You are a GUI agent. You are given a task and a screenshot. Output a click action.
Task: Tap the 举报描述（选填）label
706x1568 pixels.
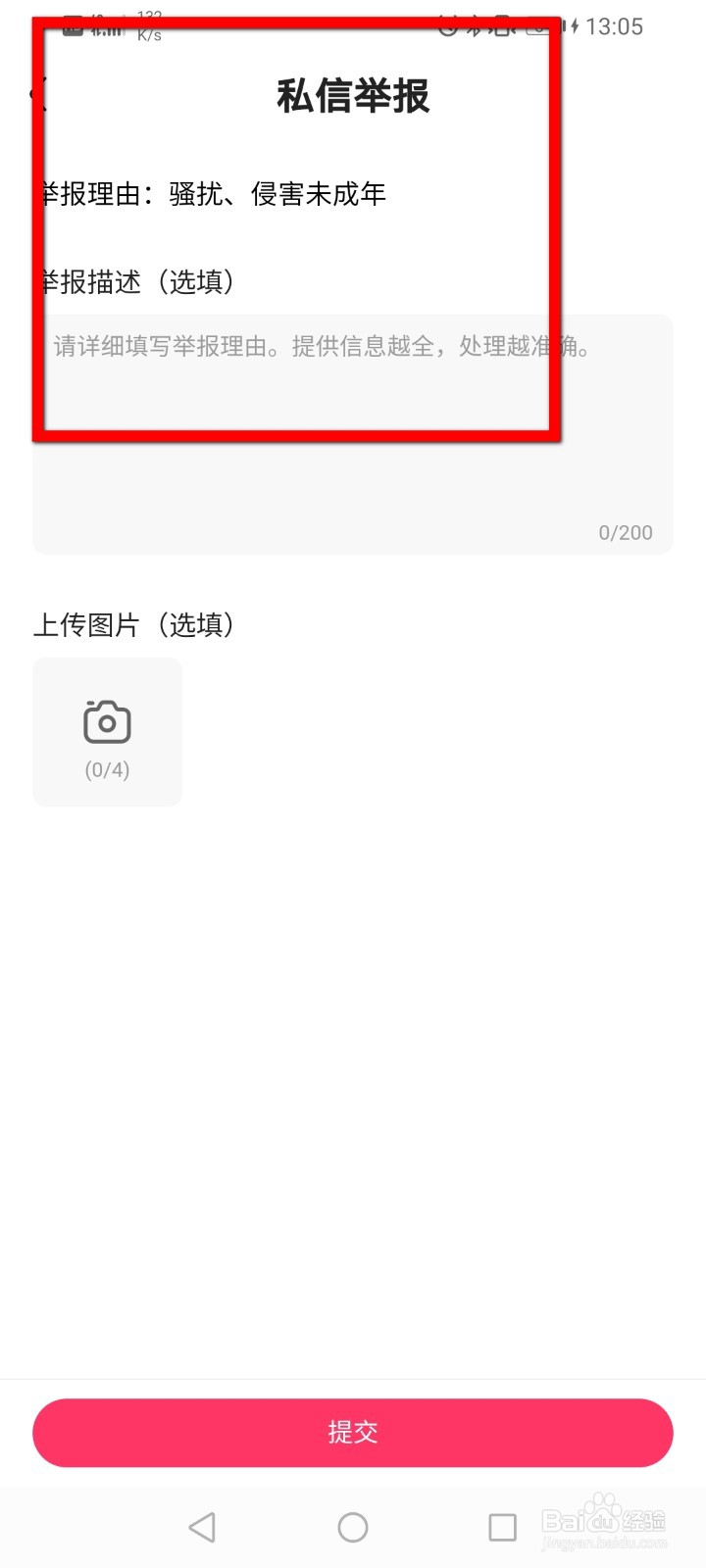[x=134, y=282]
